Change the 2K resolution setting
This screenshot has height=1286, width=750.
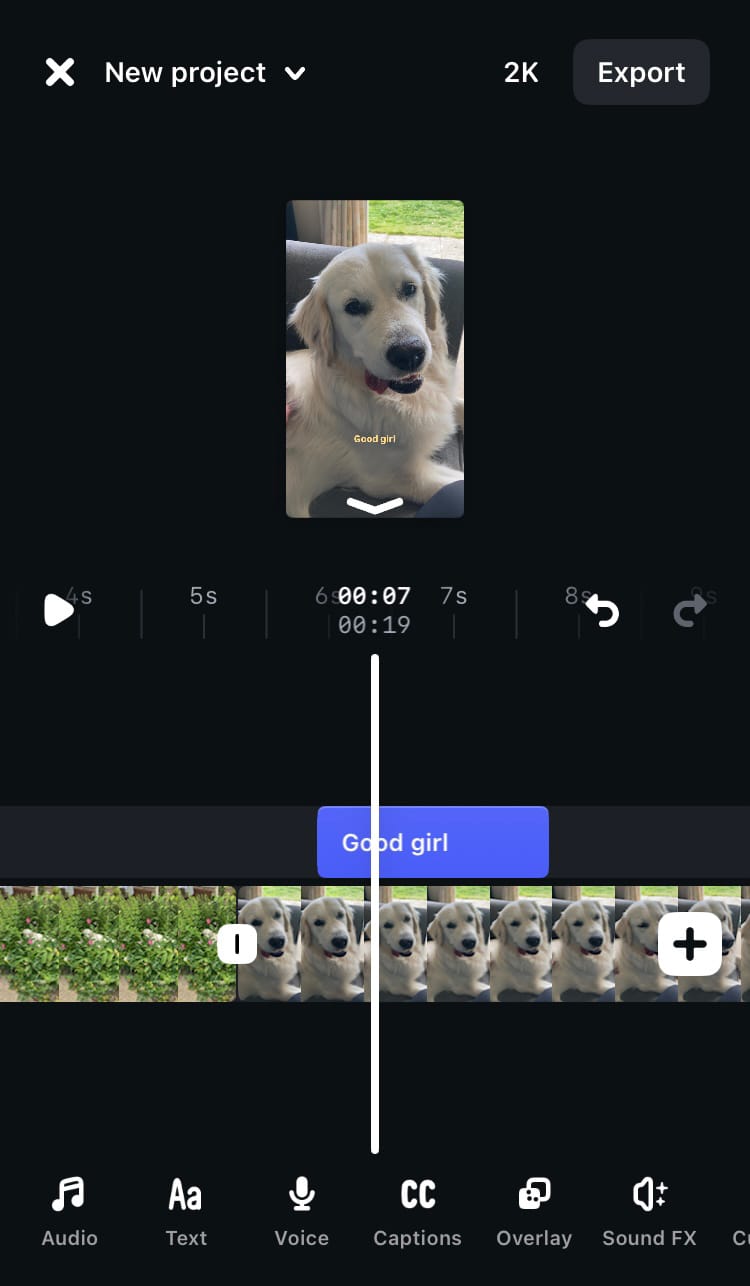pos(521,73)
